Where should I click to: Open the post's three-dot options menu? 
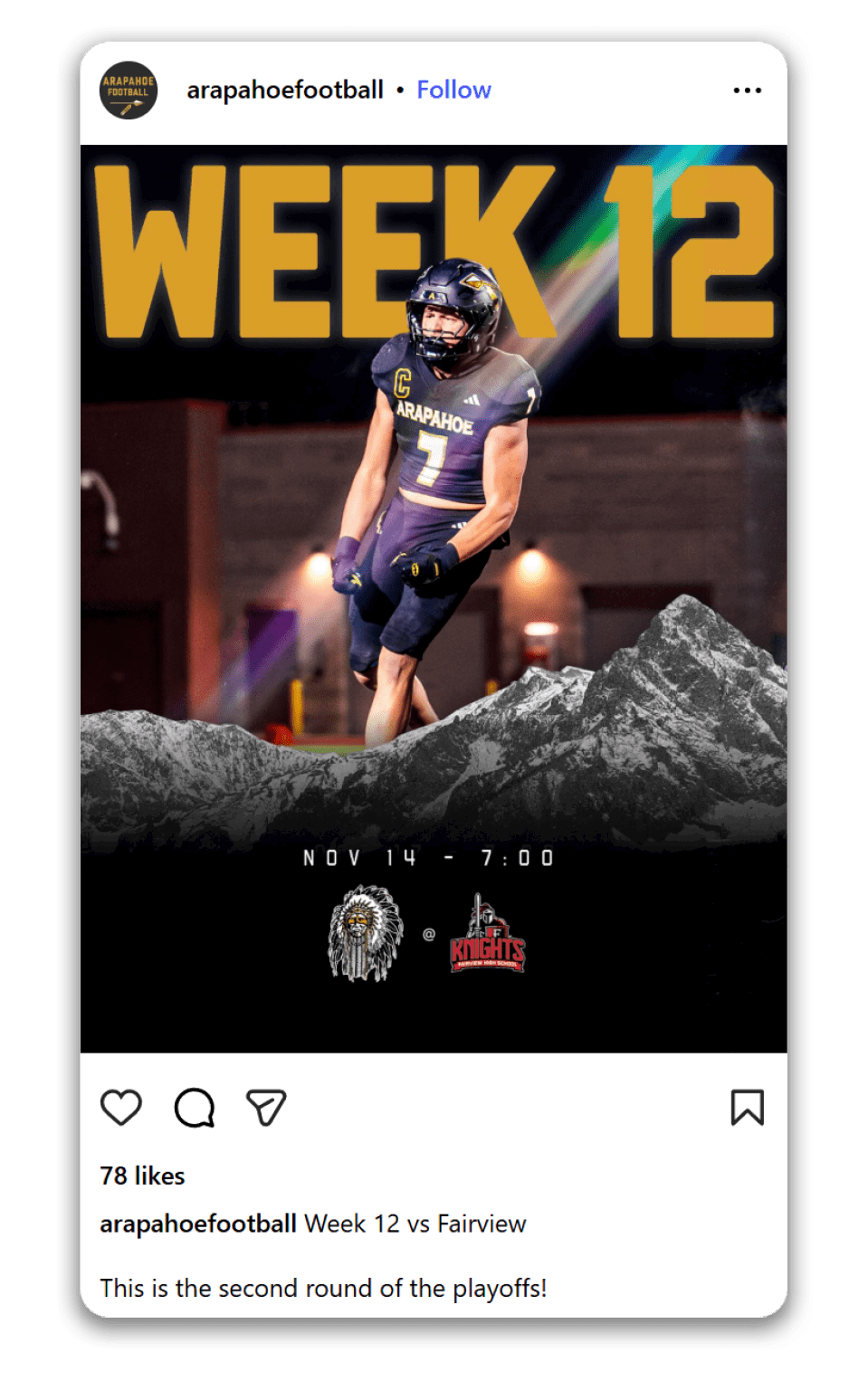click(747, 90)
